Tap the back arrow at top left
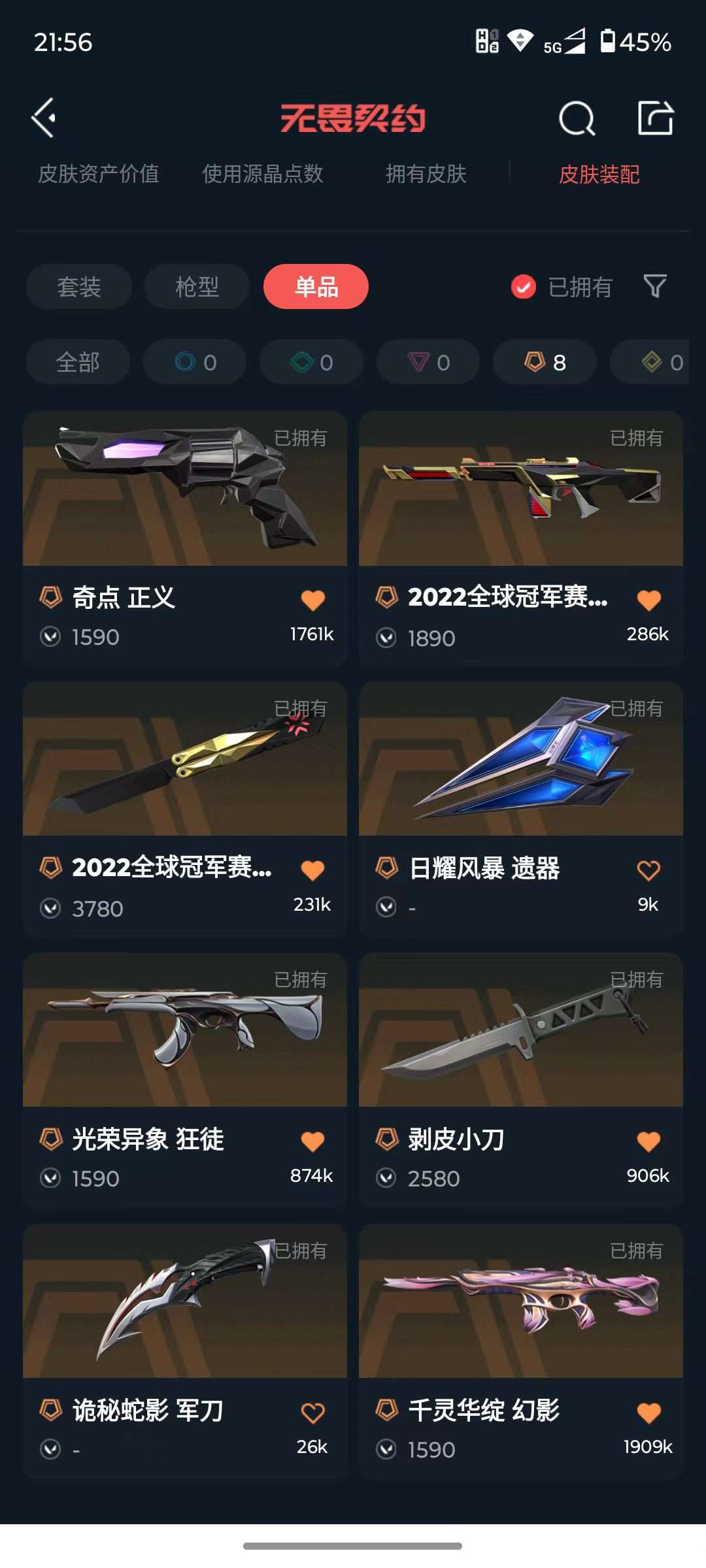 click(43, 118)
